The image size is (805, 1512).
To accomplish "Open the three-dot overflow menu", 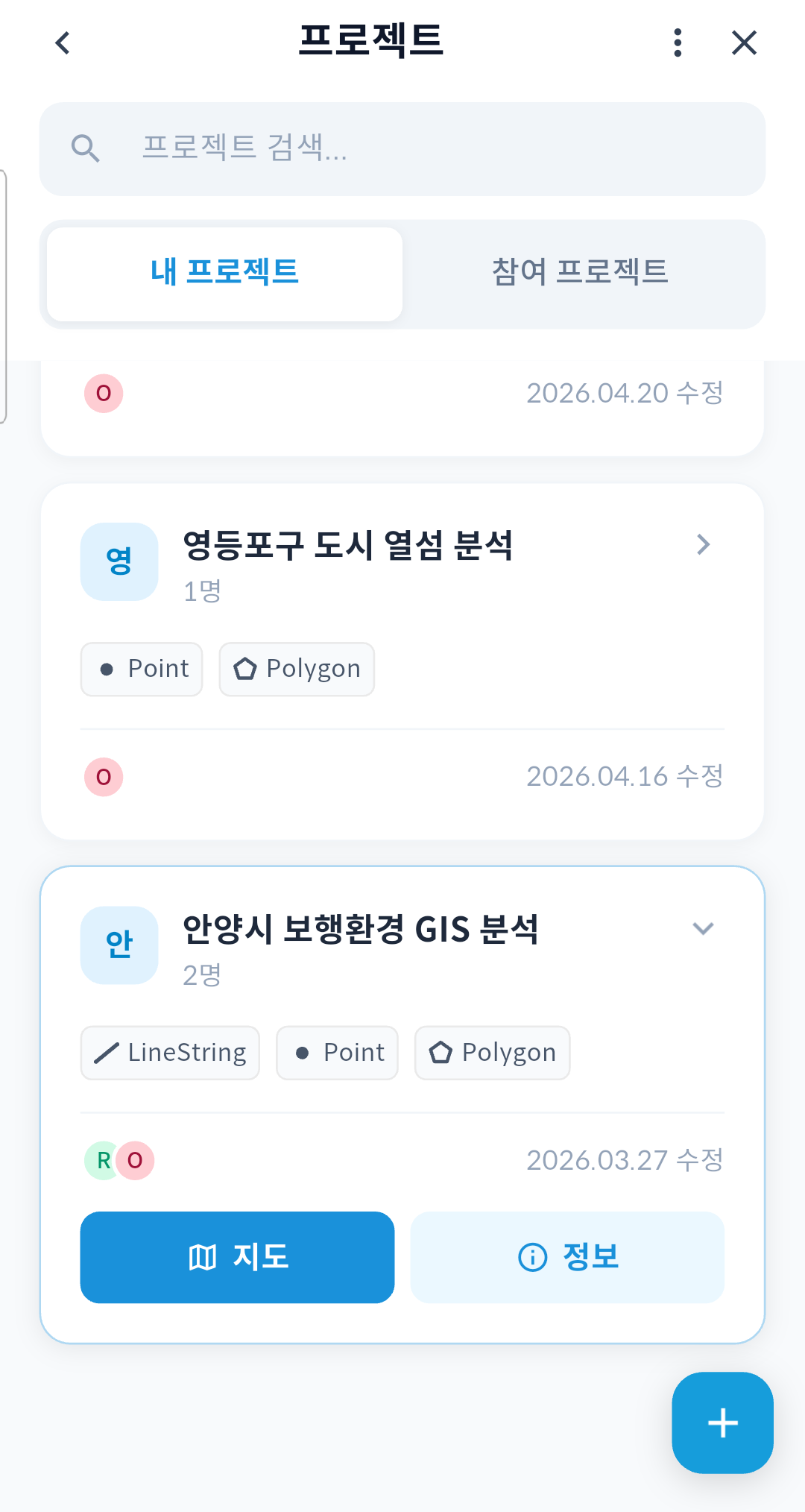I will coord(677,42).
